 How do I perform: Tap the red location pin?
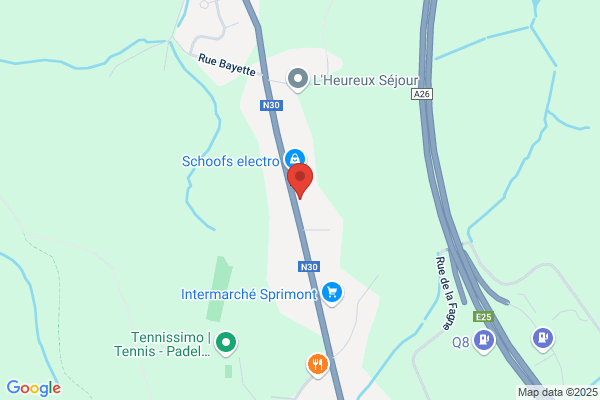(x=300, y=181)
